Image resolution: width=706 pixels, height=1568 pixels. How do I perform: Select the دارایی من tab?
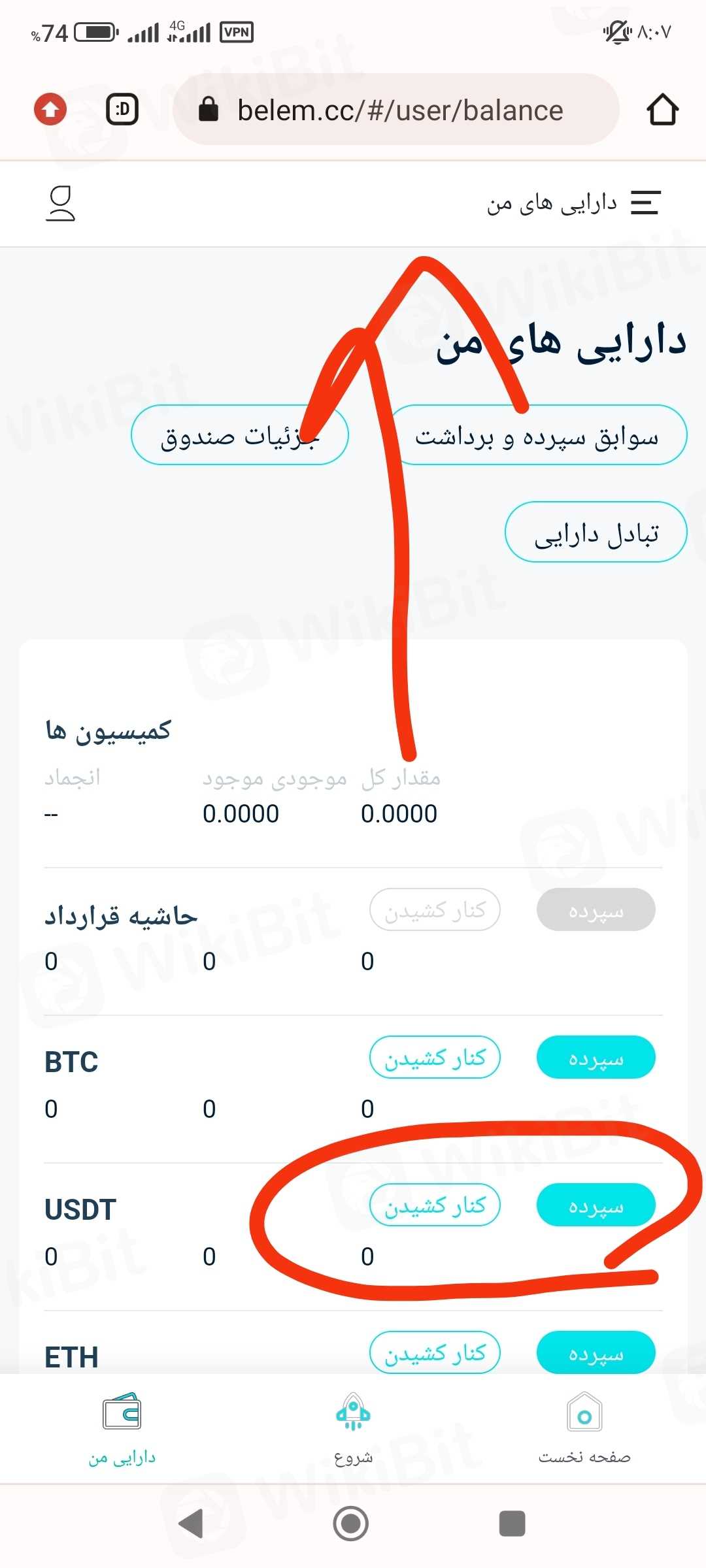(122, 1429)
